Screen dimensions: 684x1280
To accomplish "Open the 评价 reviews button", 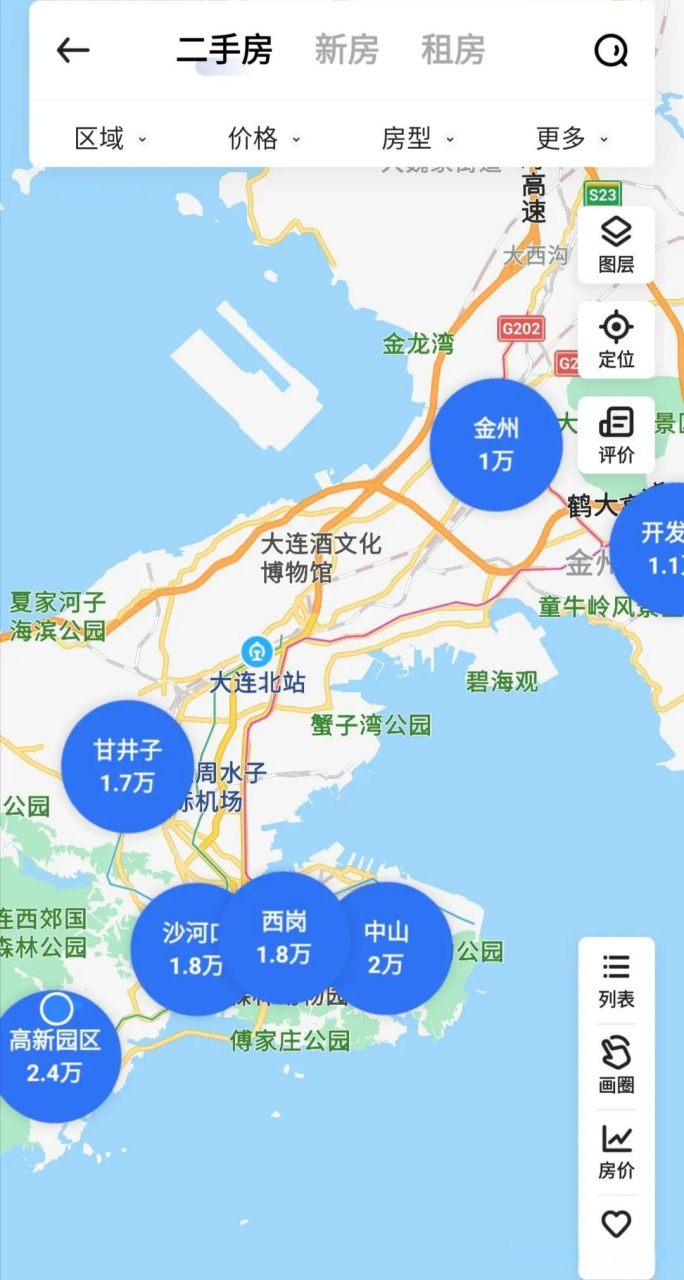I will (616, 435).
